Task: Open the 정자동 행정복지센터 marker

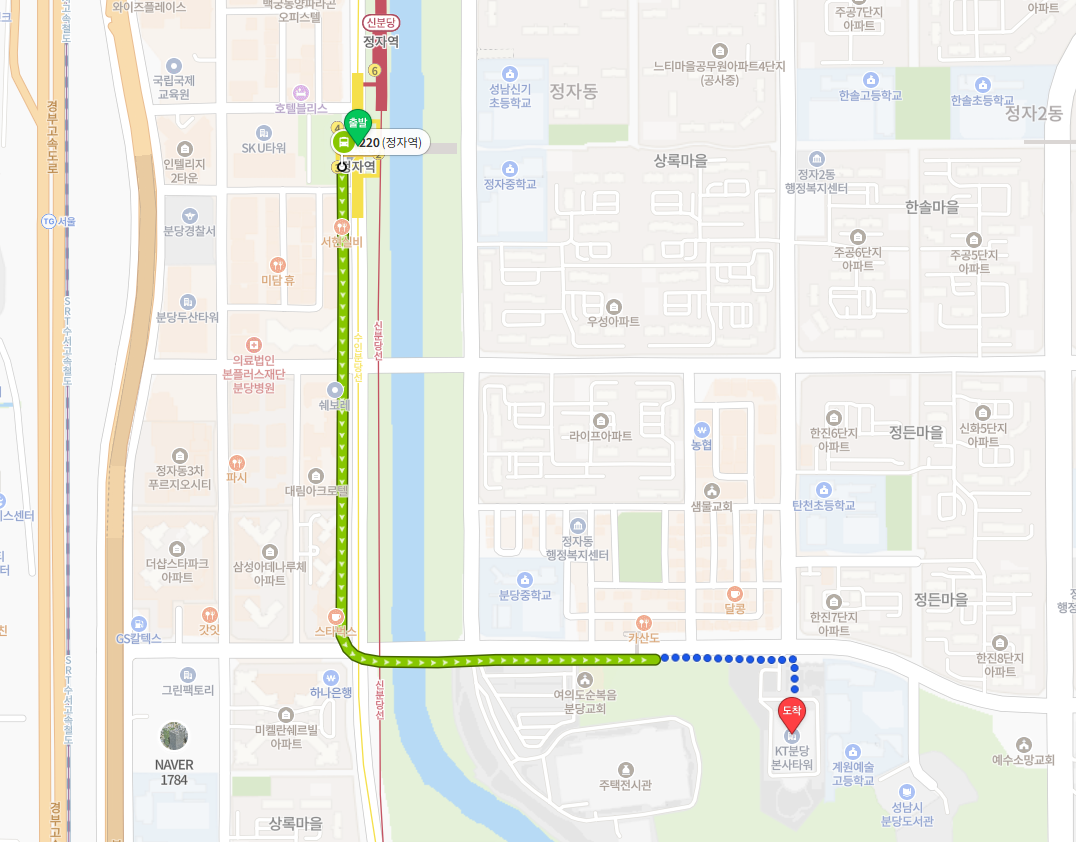Action: (x=577, y=526)
